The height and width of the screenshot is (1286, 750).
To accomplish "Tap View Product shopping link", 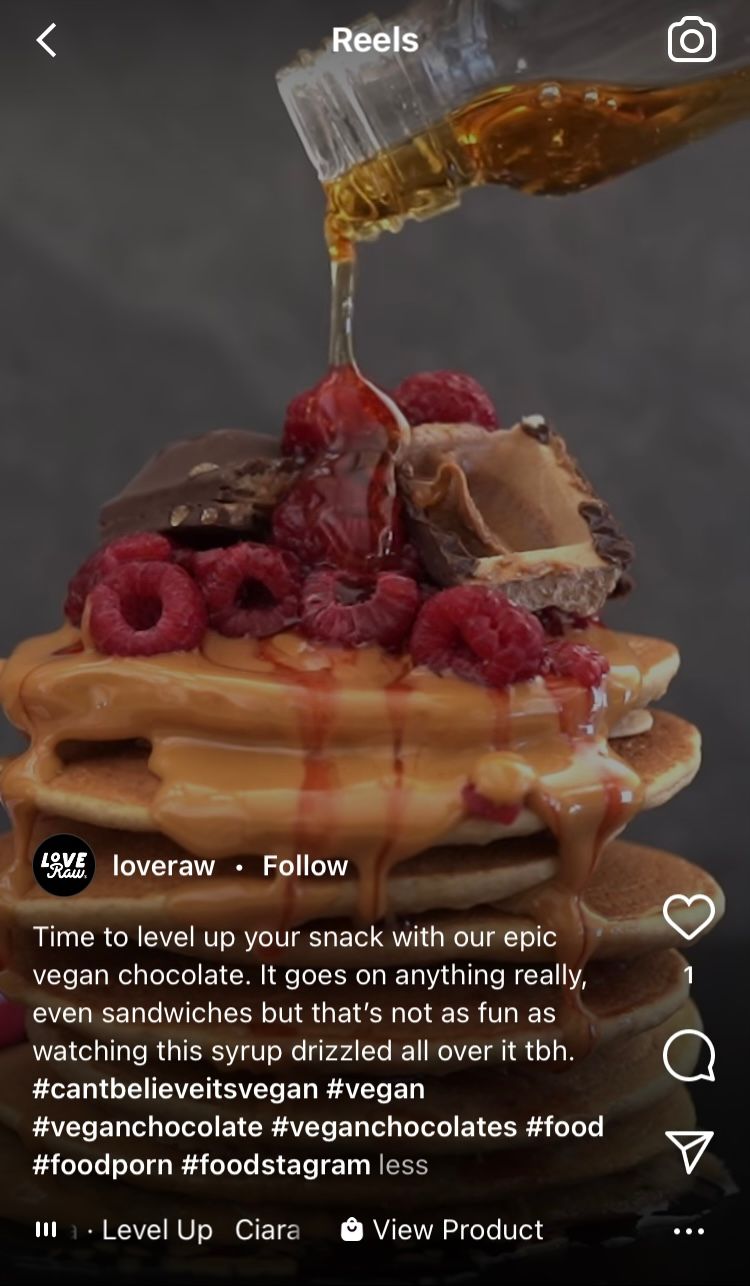I will click(443, 1230).
